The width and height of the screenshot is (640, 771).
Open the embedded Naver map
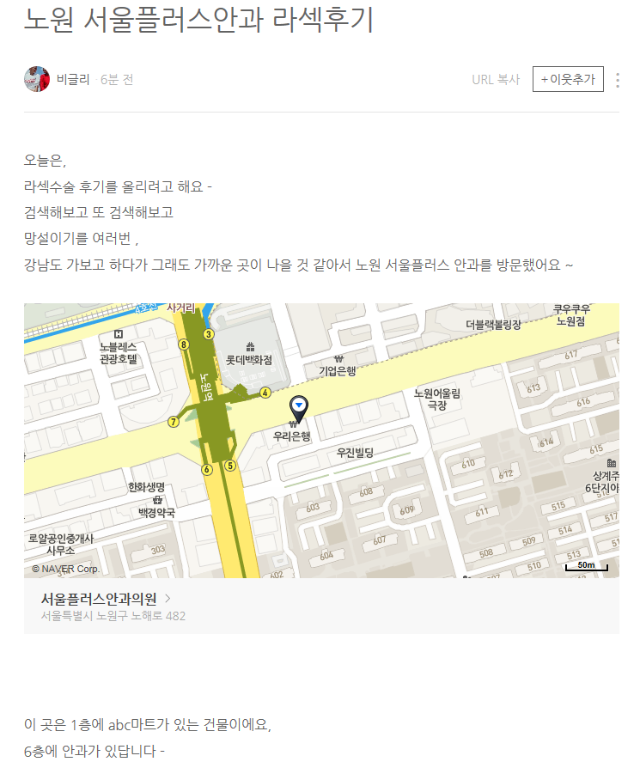click(321, 440)
